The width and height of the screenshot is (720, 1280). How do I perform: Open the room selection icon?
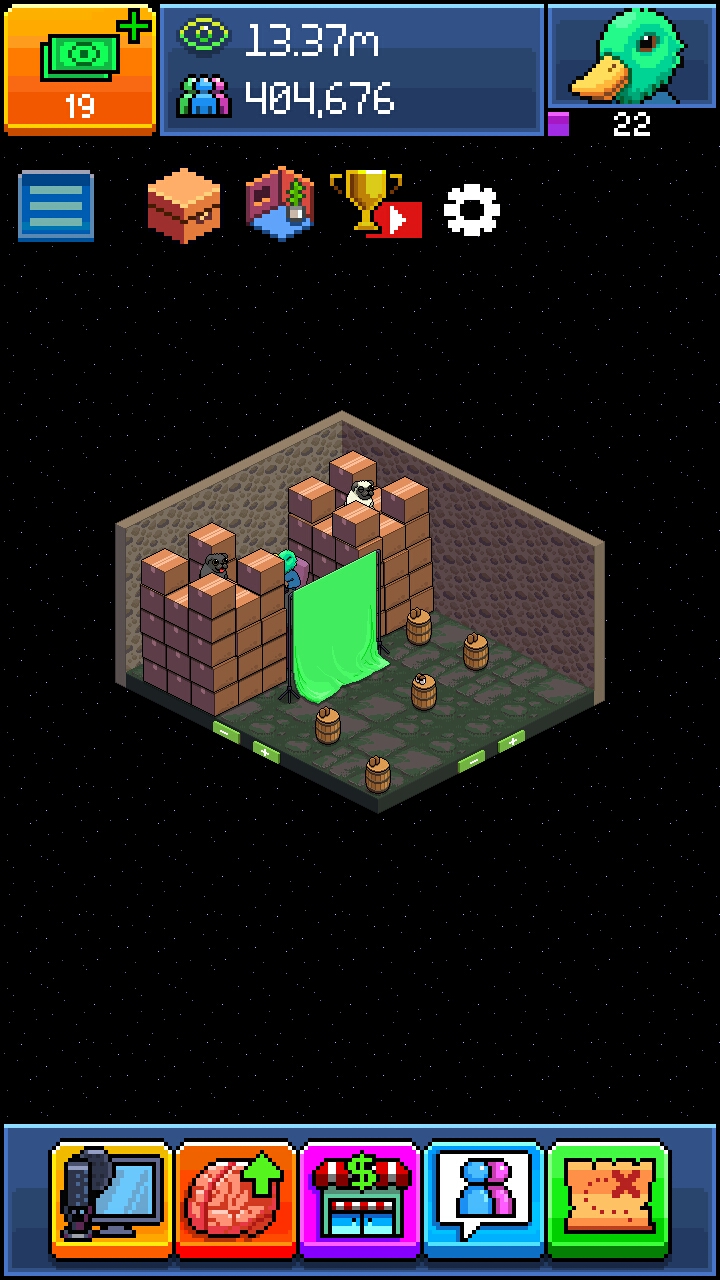(x=280, y=204)
